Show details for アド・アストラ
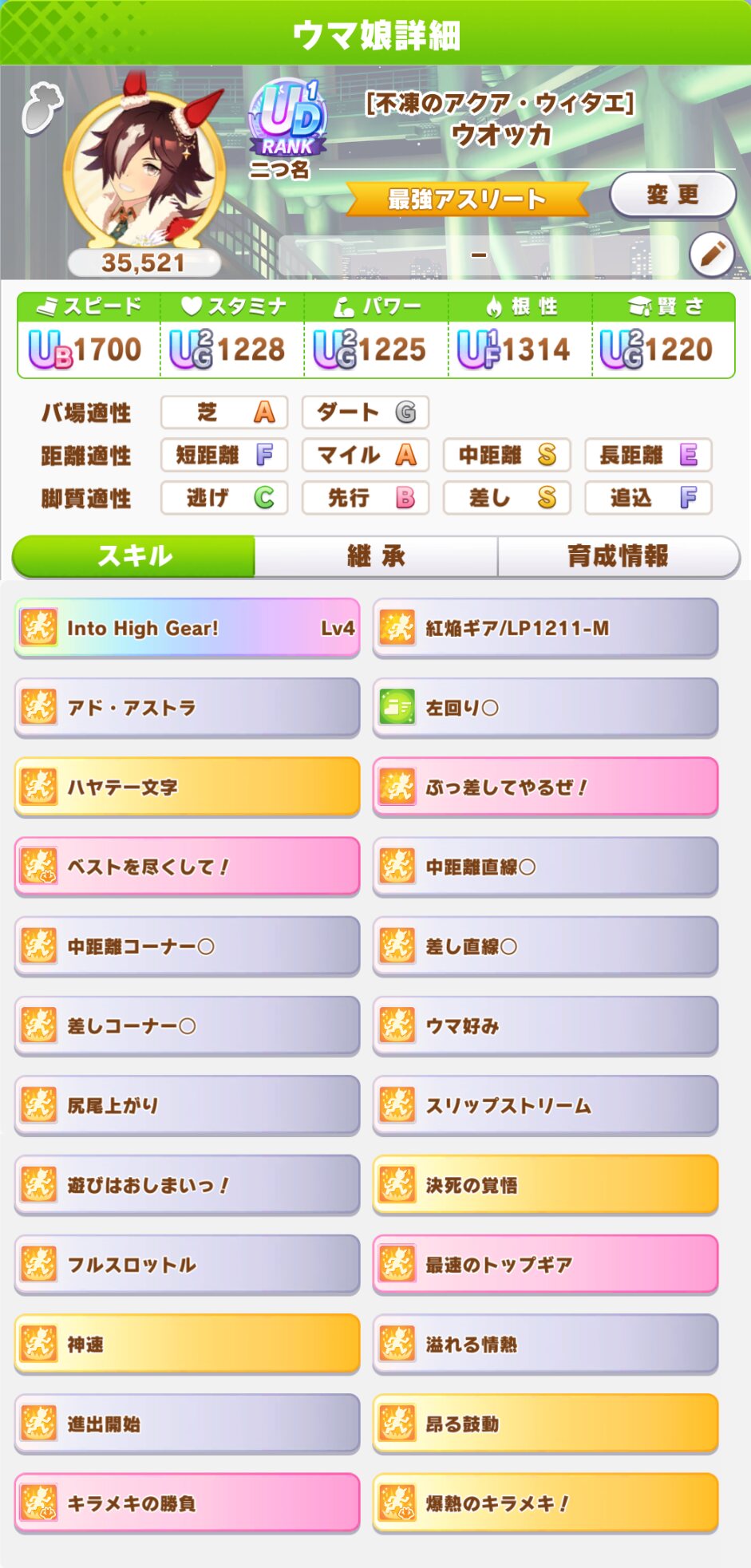The width and height of the screenshot is (751, 1568). (x=187, y=708)
